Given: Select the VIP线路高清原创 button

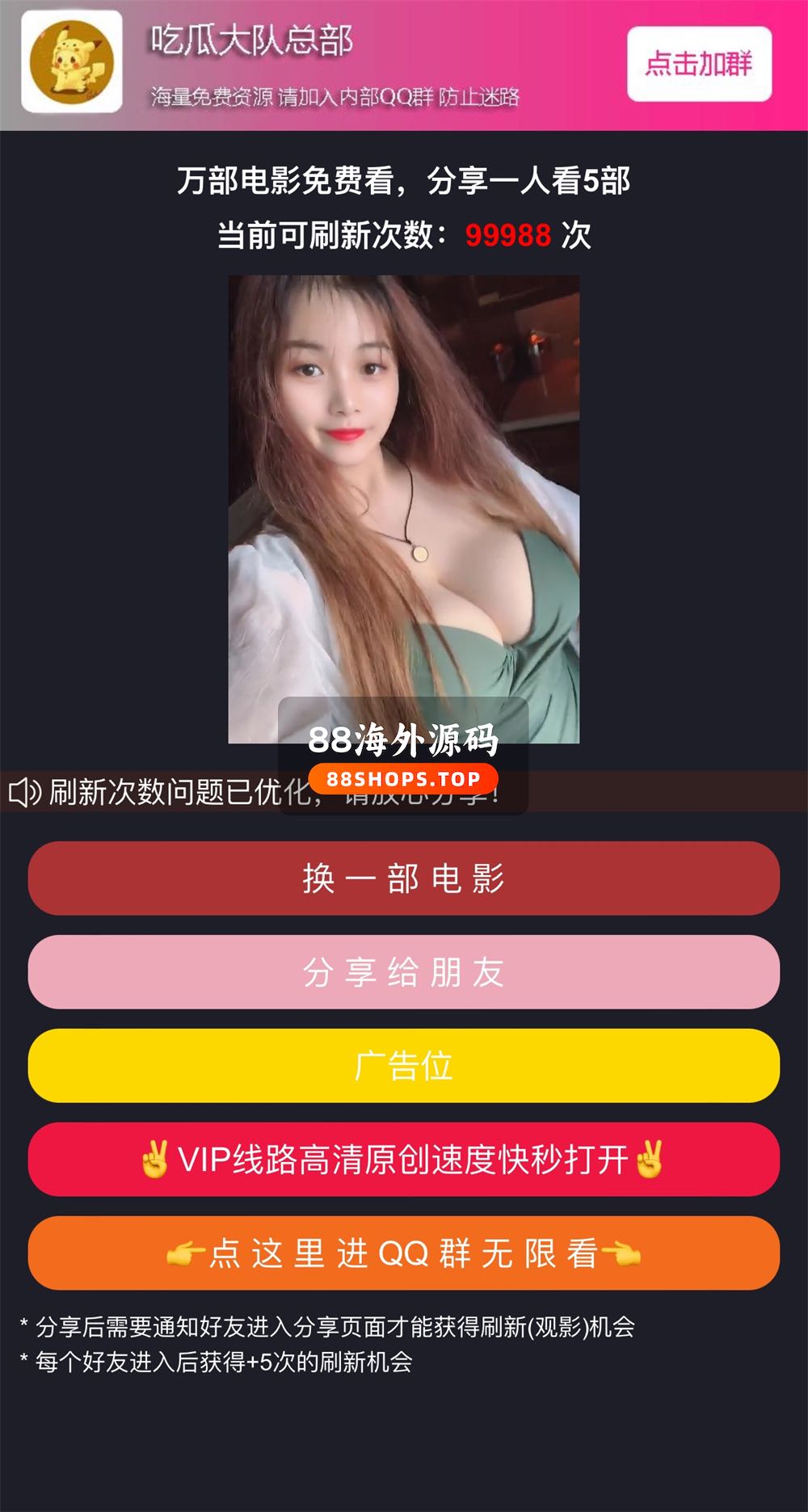Looking at the screenshot, I should pos(403,1160).
